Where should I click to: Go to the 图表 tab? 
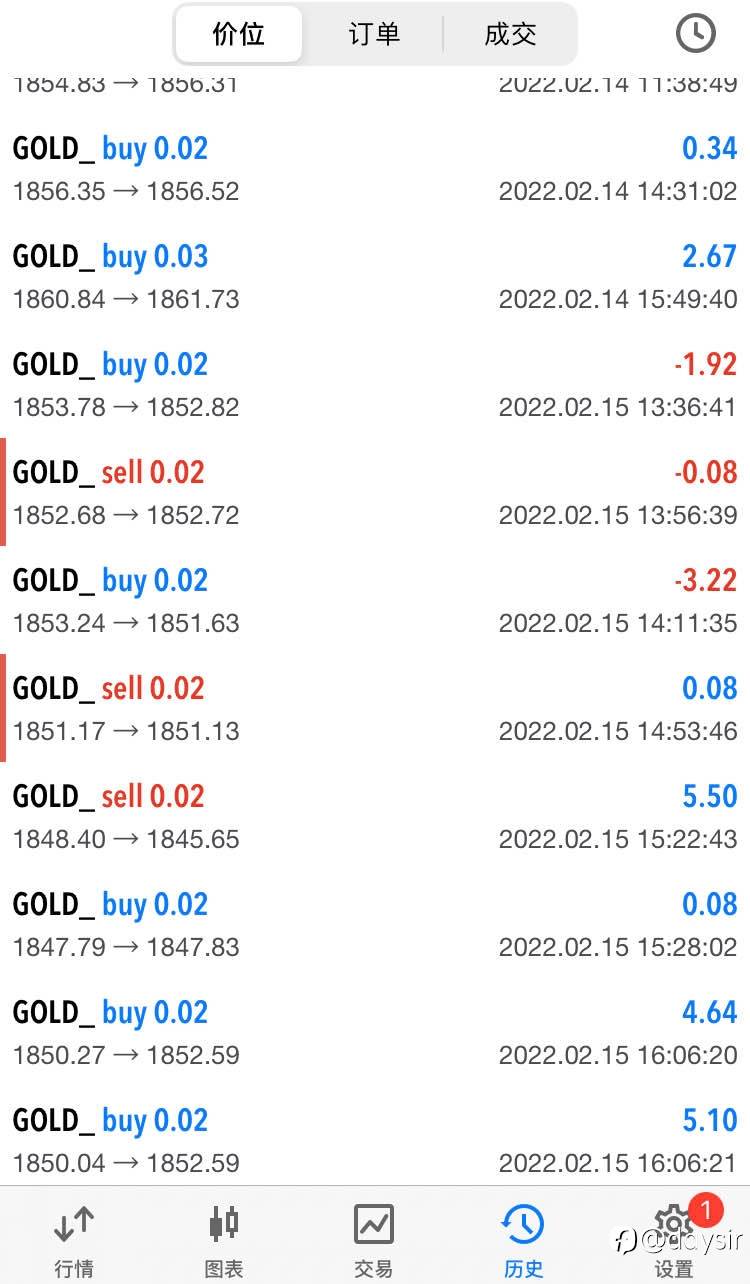pyautogui.click(x=224, y=1240)
